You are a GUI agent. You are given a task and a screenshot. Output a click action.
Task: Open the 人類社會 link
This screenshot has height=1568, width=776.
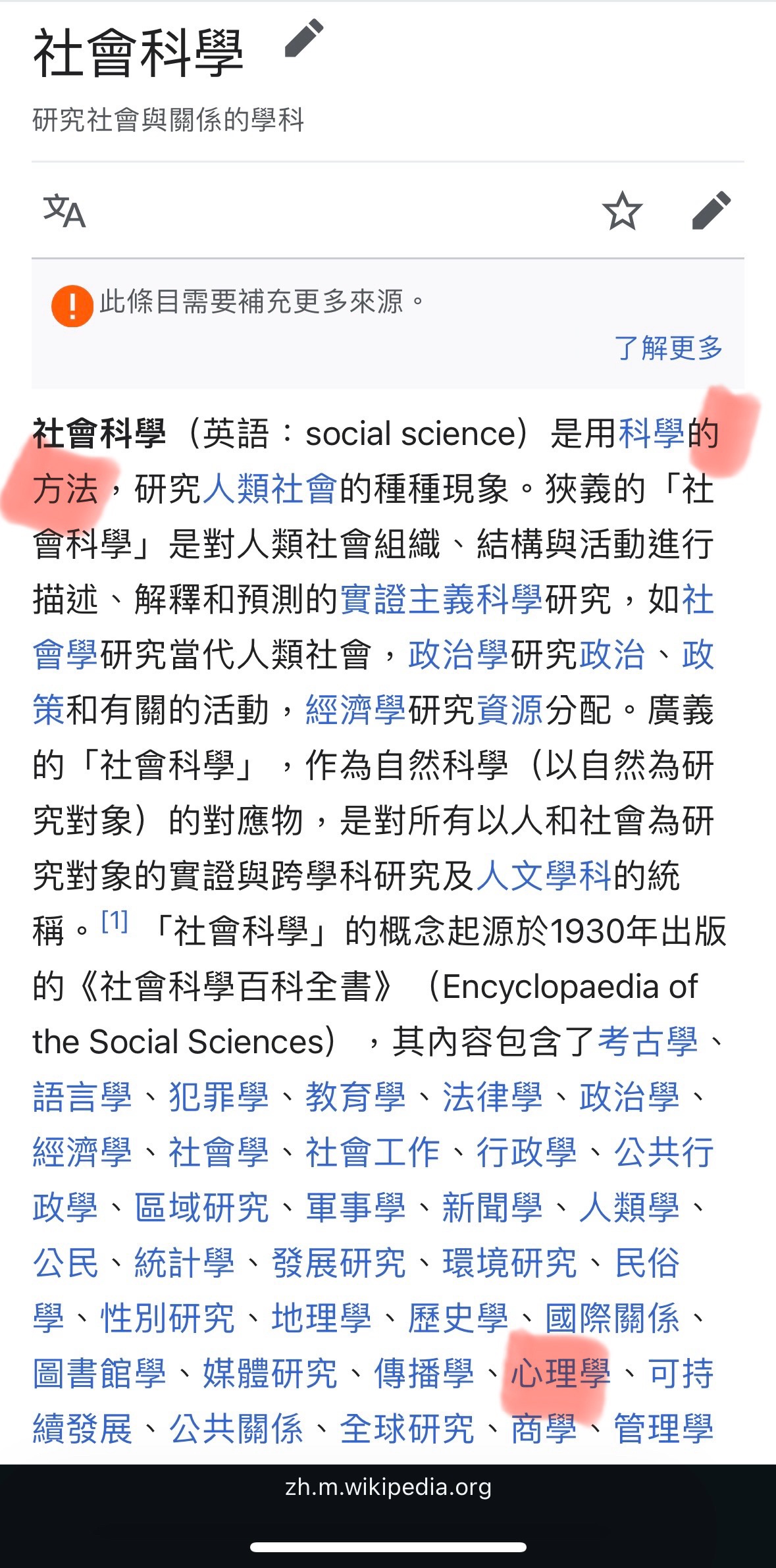tap(271, 489)
